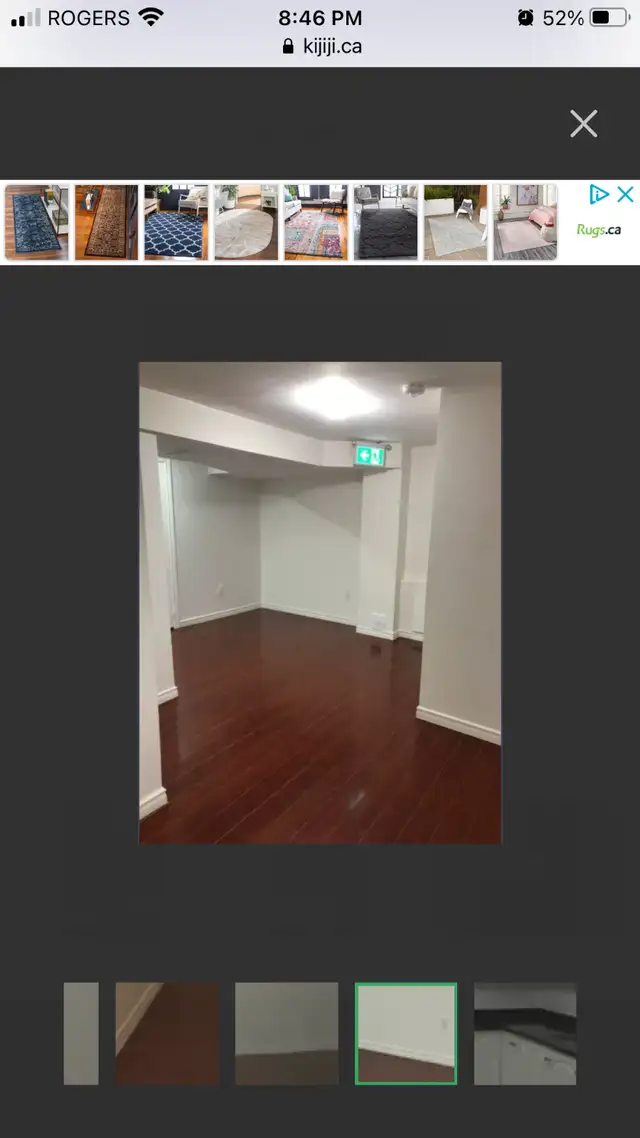Open the colorful patchwork rug ad
The image size is (640, 1138).
[316, 222]
